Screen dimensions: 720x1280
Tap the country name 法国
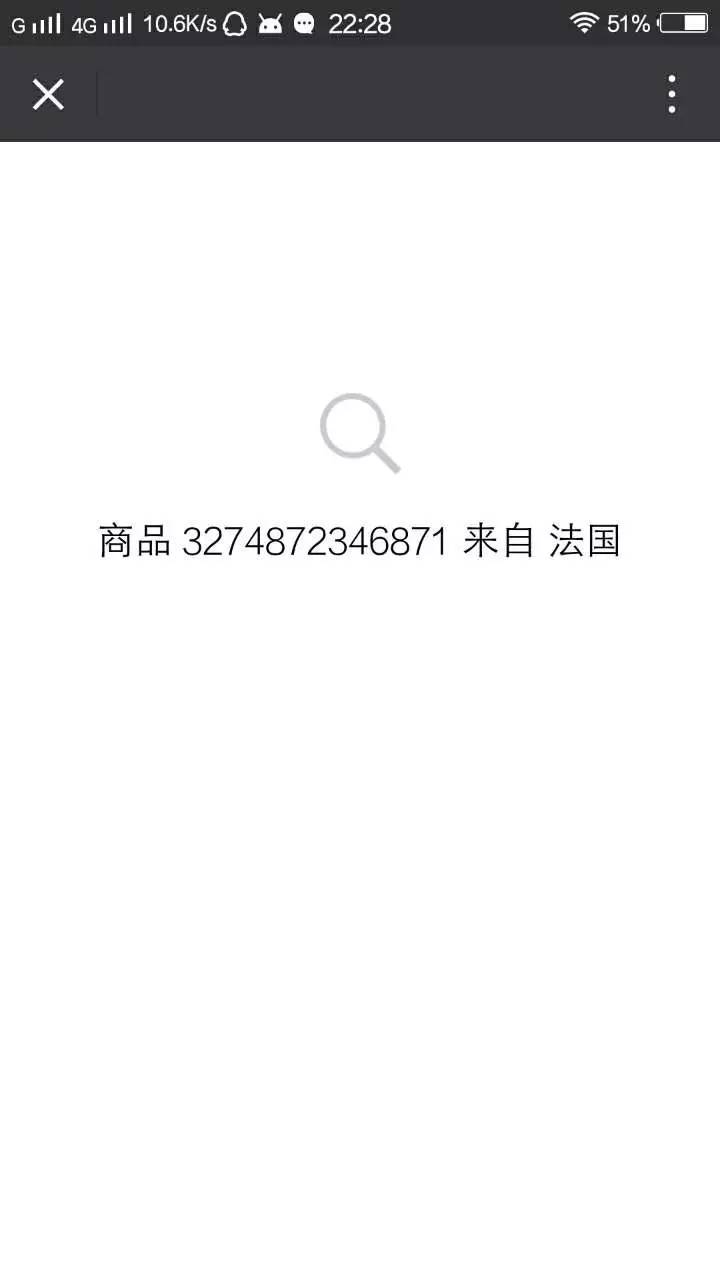[x=589, y=540]
